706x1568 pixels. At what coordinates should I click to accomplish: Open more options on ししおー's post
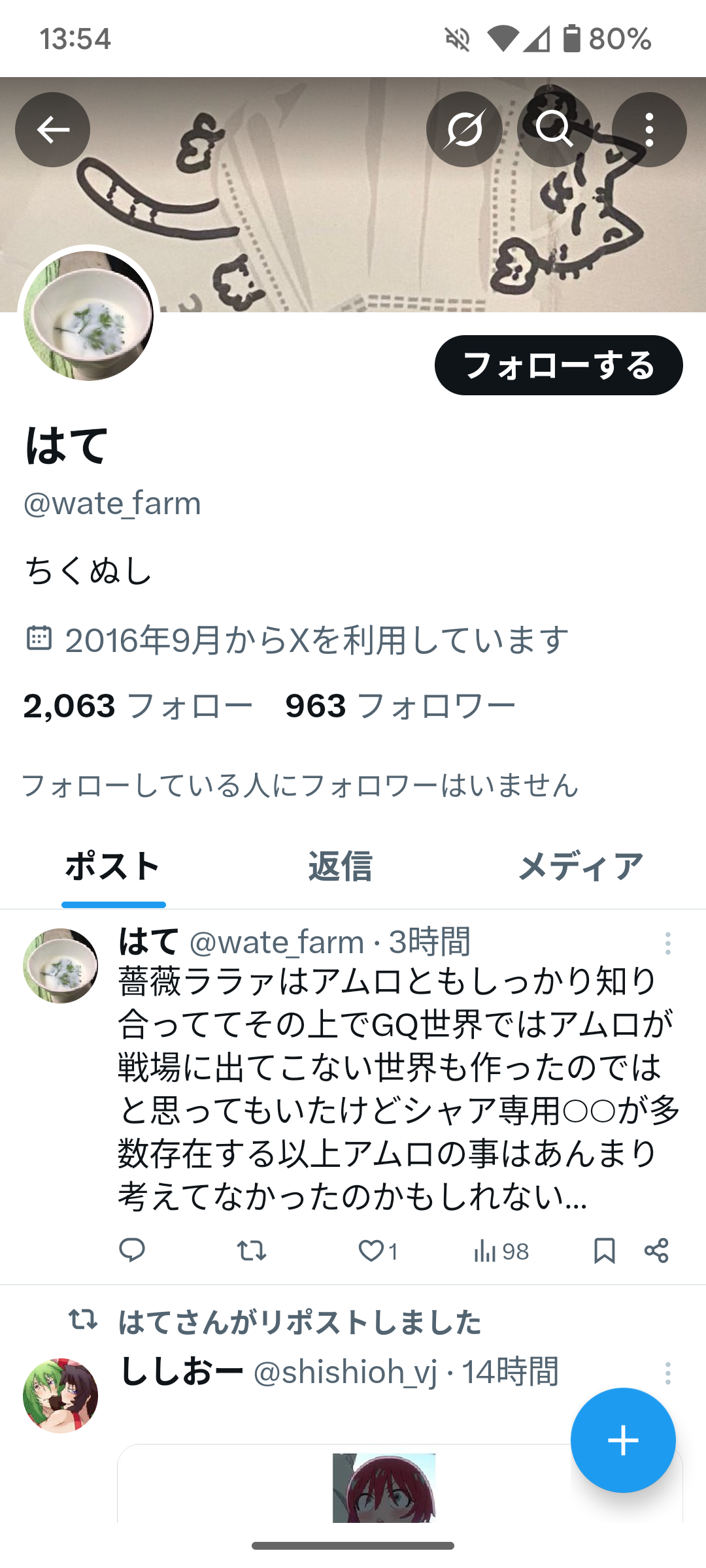[x=667, y=1373]
